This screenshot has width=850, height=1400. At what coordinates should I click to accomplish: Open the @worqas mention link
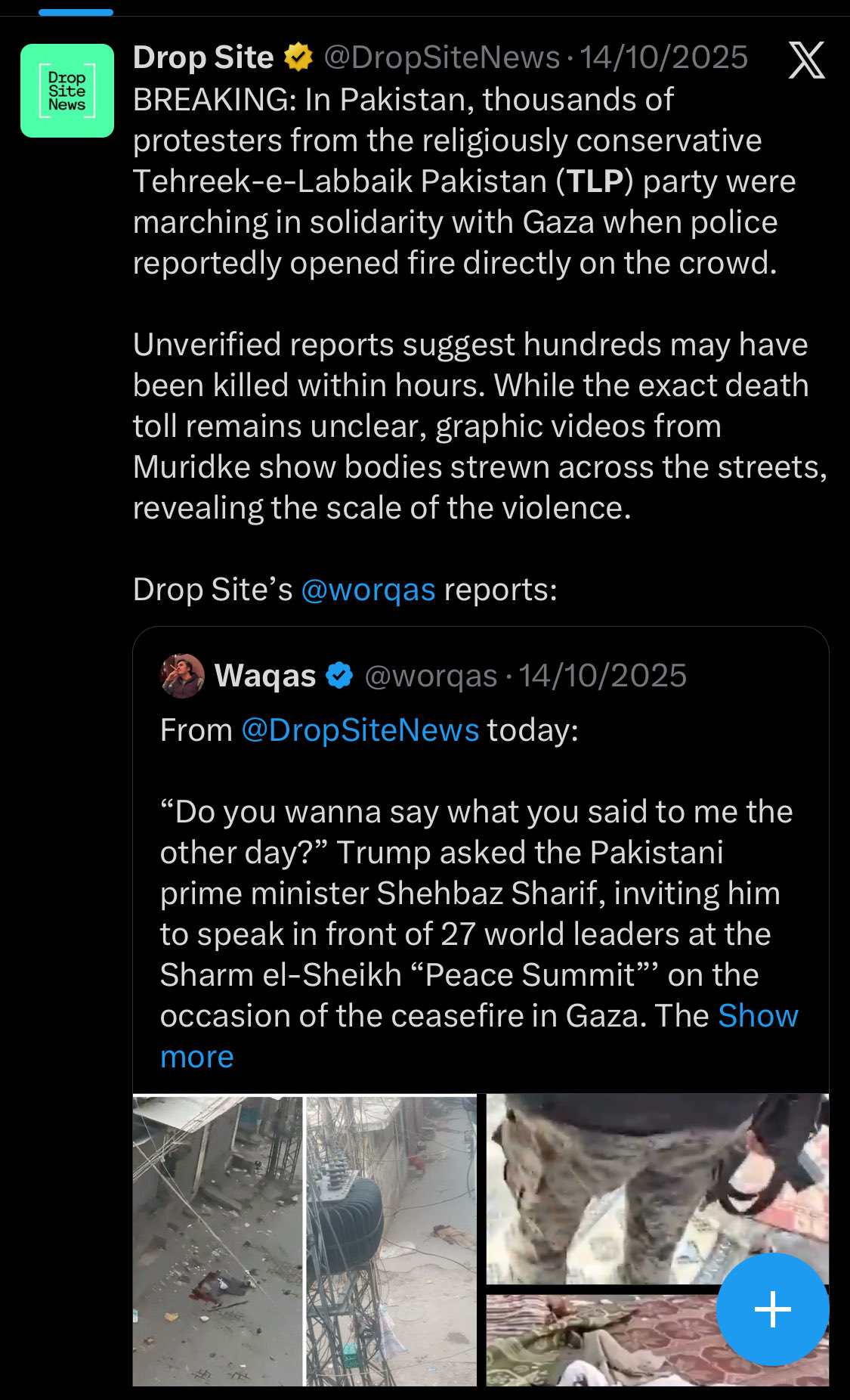click(x=368, y=590)
